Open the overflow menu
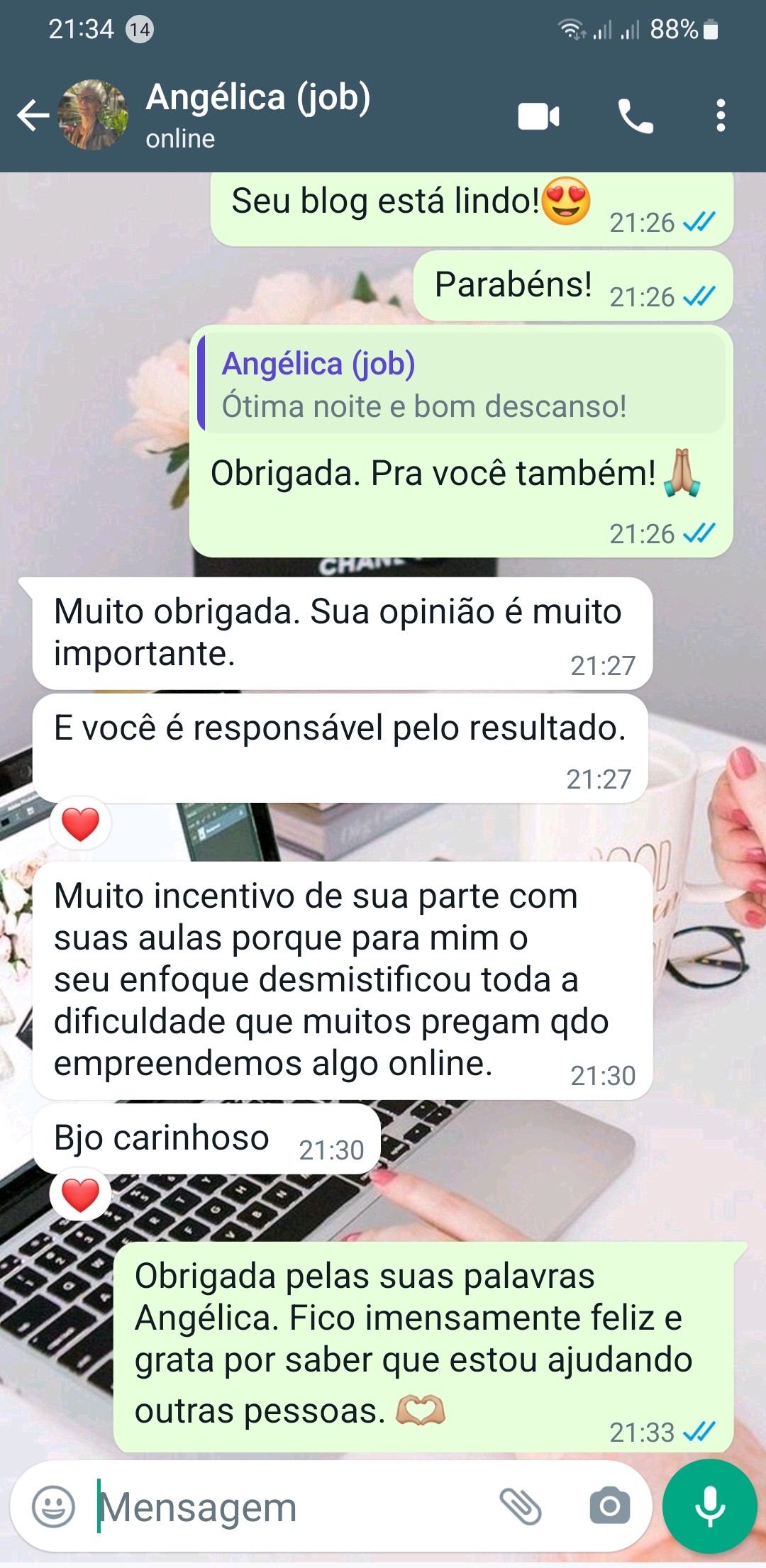This screenshot has height=1568, width=766. (x=721, y=116)
